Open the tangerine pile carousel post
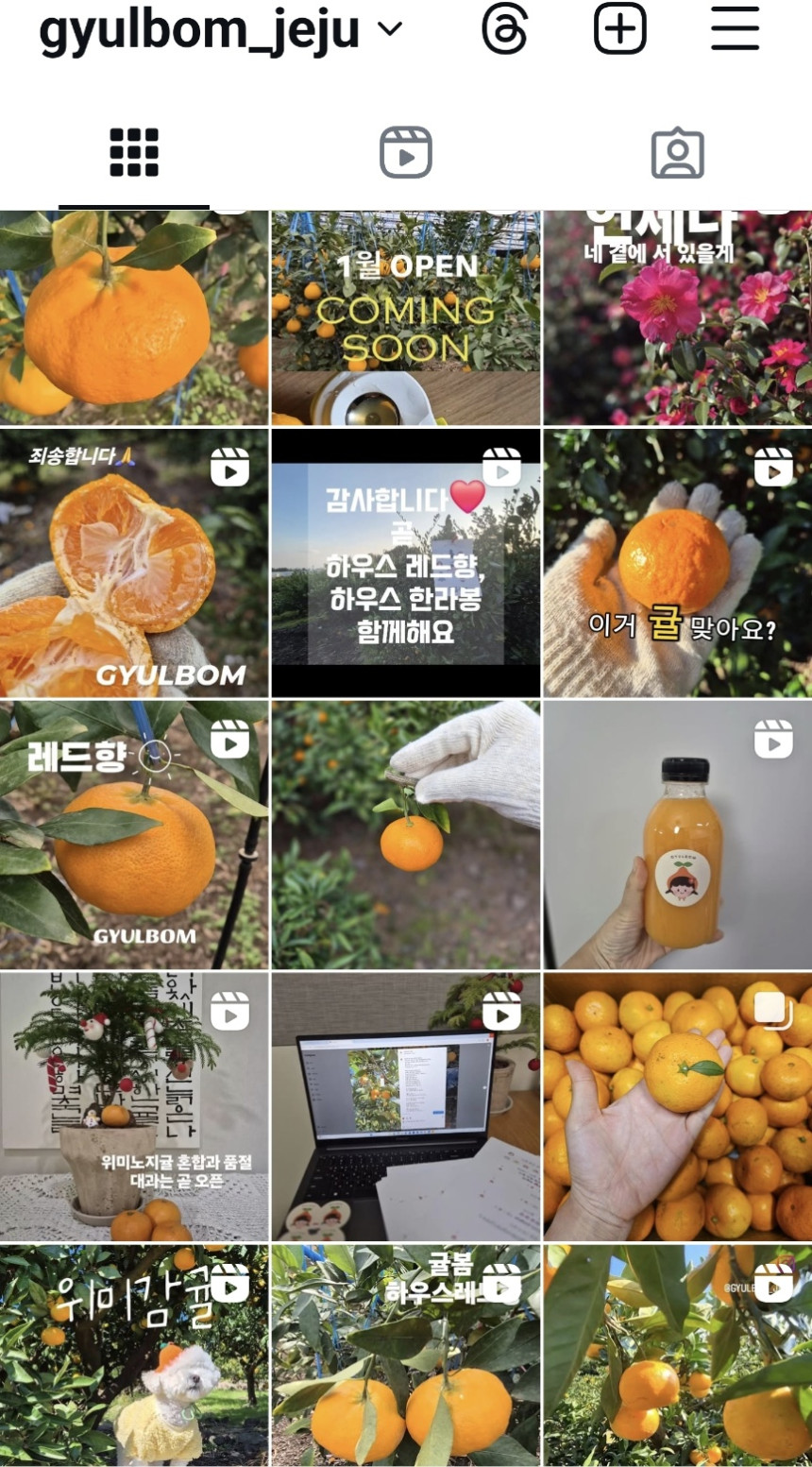This screenshot has width=812, height=1467. (677, 1106)
